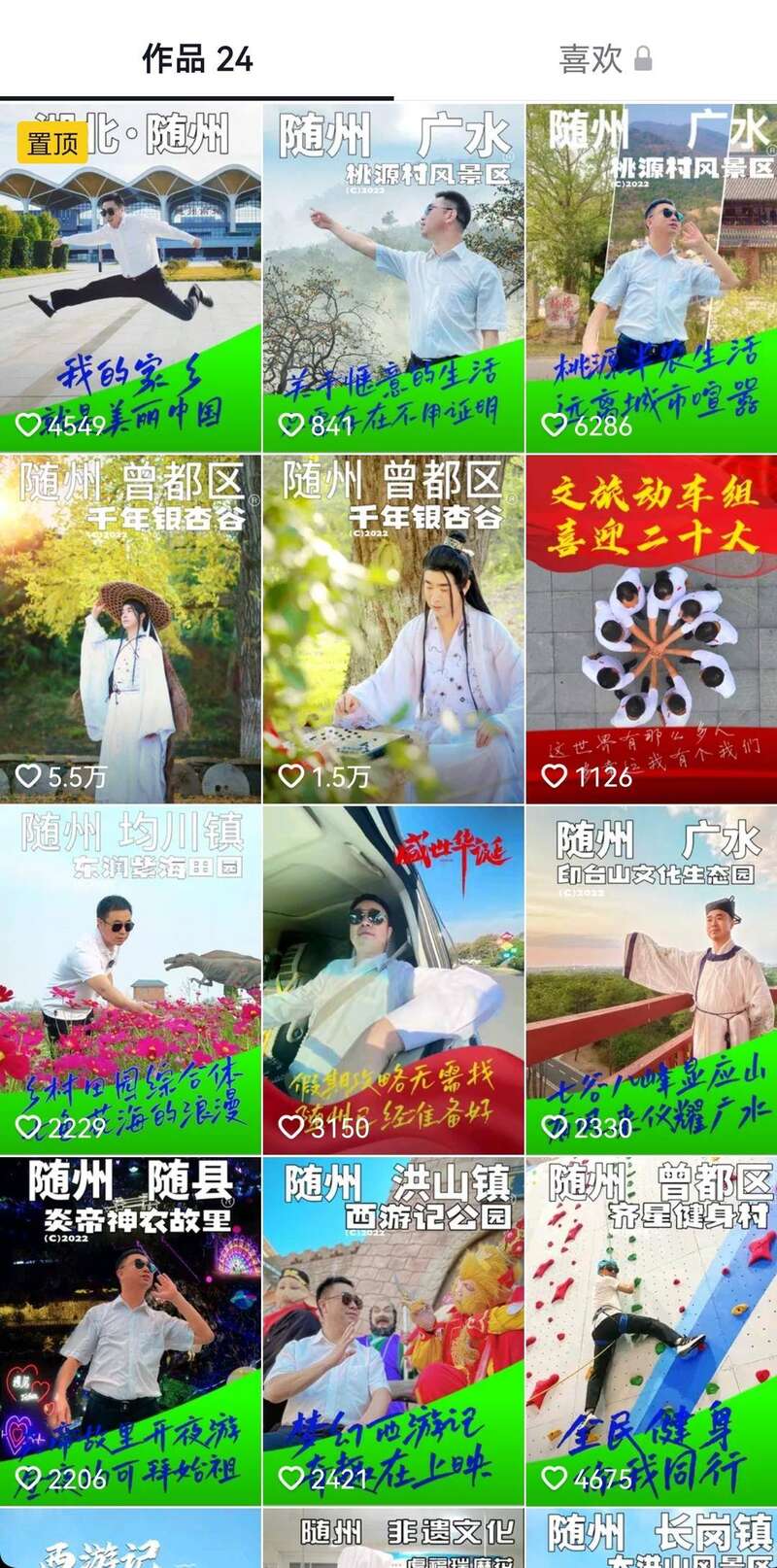The width and height of the screenshot is (777, 1568).
Task: Play the 洪山镇 西游记公园 video
Action: [393, 1331]
